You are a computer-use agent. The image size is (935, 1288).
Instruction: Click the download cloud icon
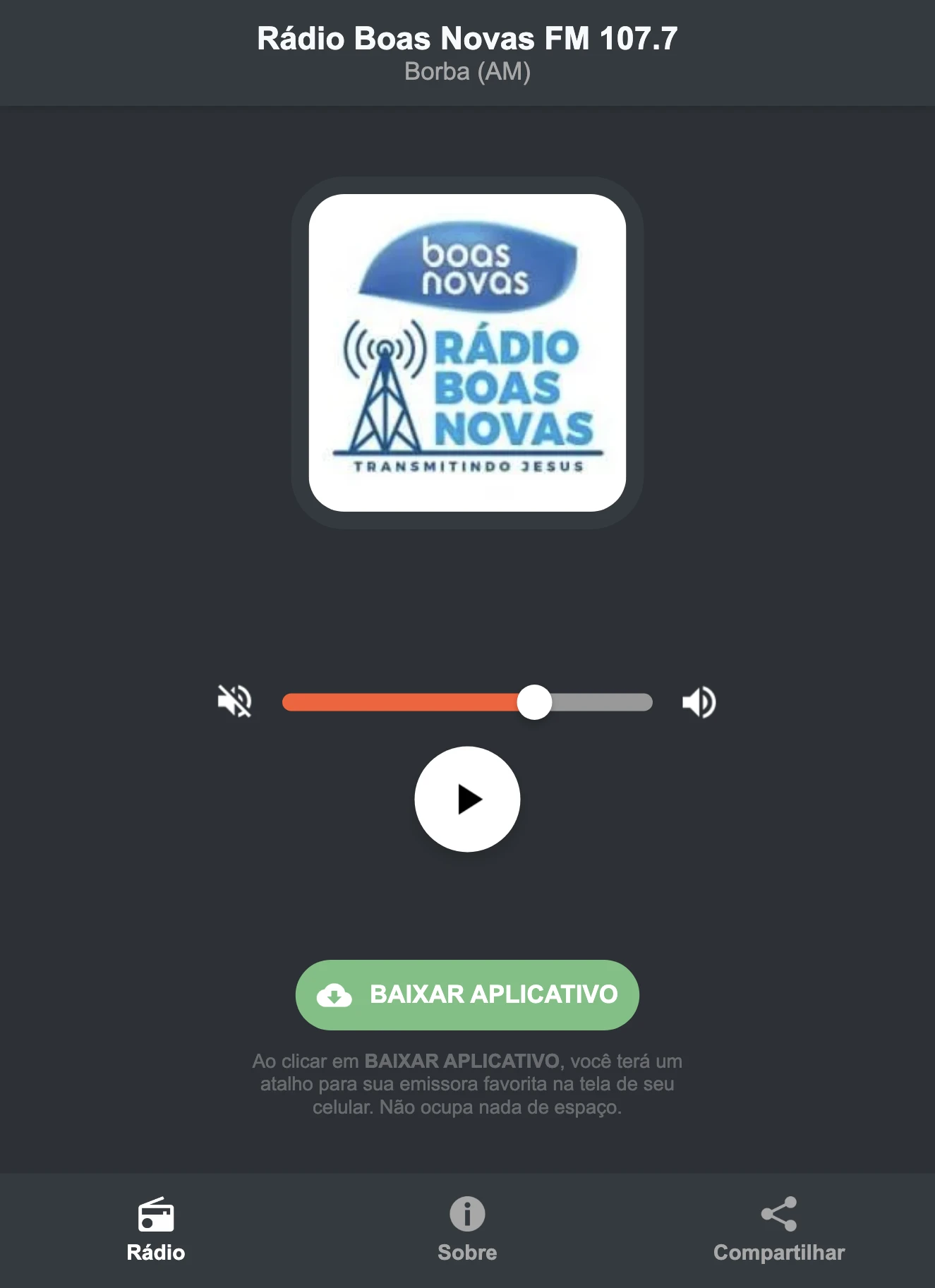tap(336, 994)
